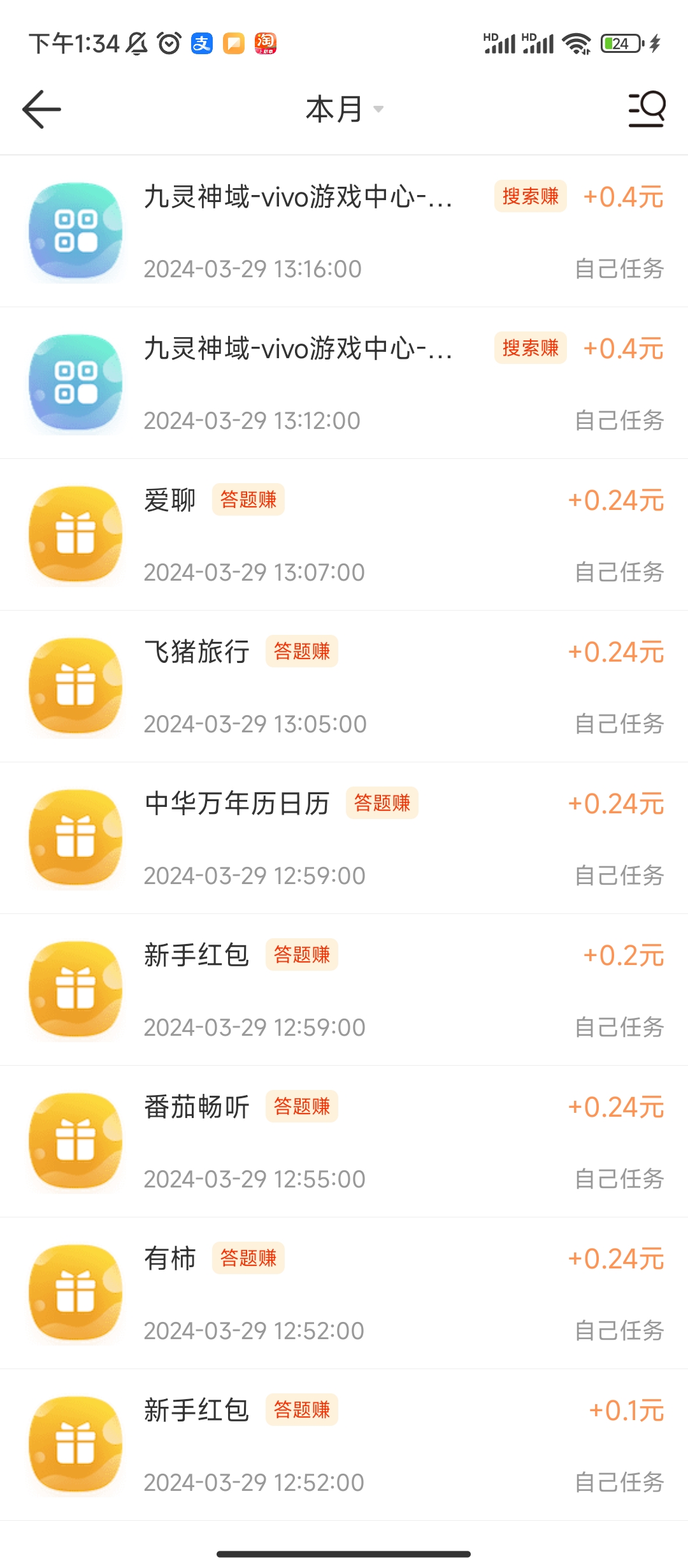Open the 中华万年历日历 record
The width and height of the screenshot is (688, 1568).
click(344, 838)
